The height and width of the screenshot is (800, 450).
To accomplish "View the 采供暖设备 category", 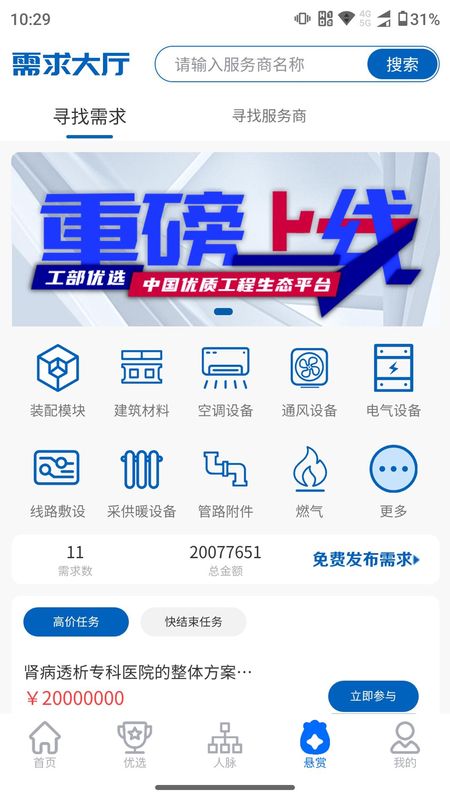I will tap(141, 482).
